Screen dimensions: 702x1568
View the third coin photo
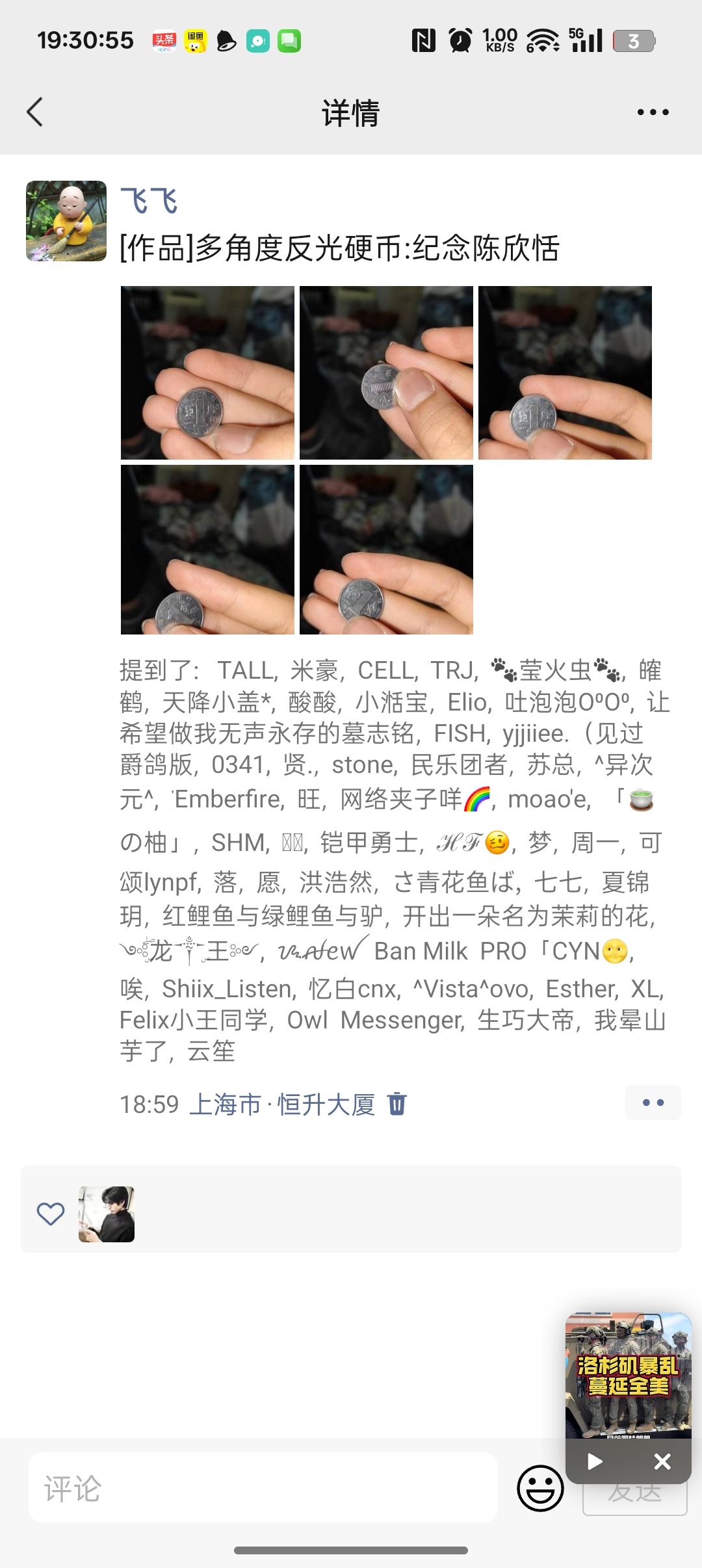click(x=565, y=372)
